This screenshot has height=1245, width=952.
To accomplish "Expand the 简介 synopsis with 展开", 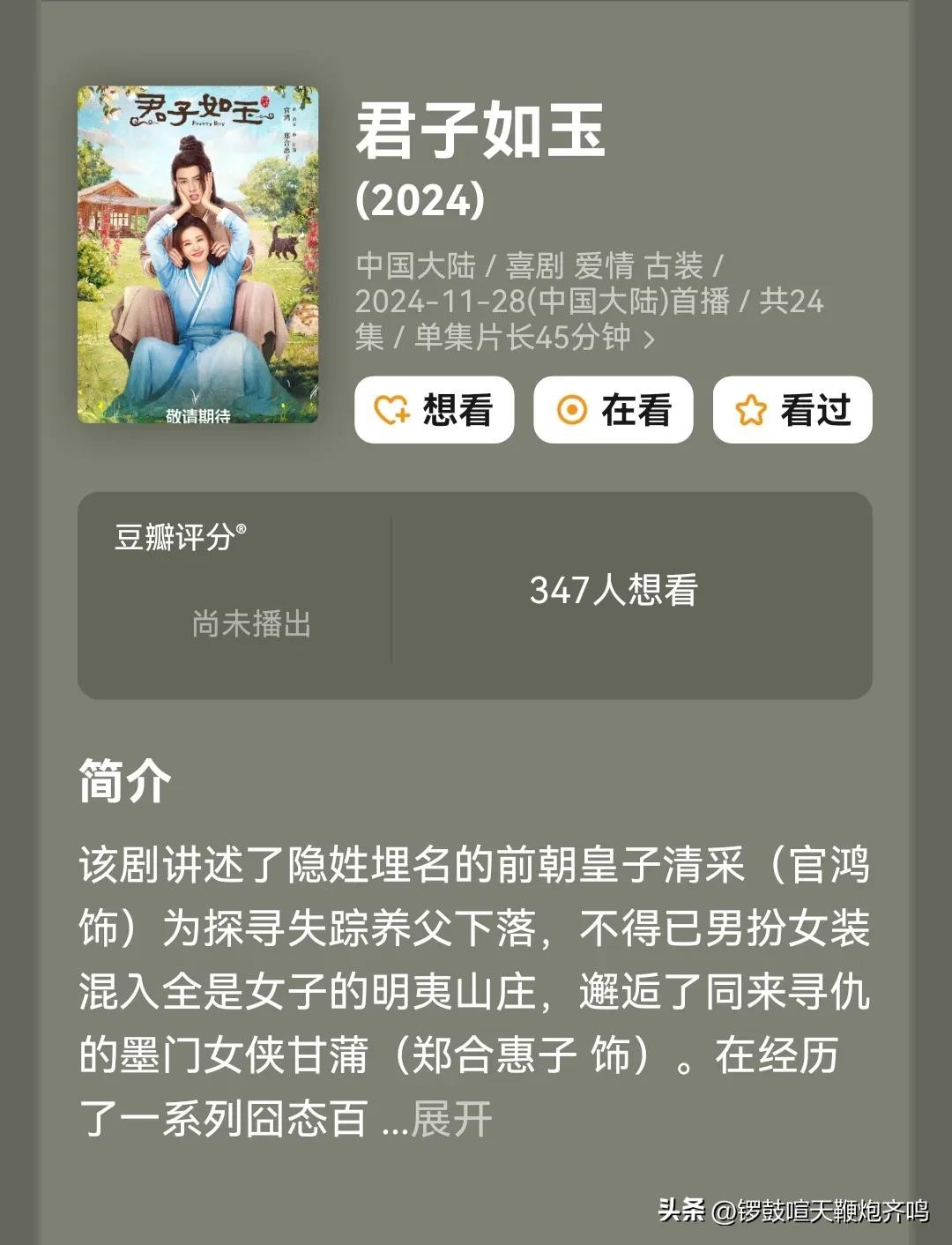I will coord(451,1119).
